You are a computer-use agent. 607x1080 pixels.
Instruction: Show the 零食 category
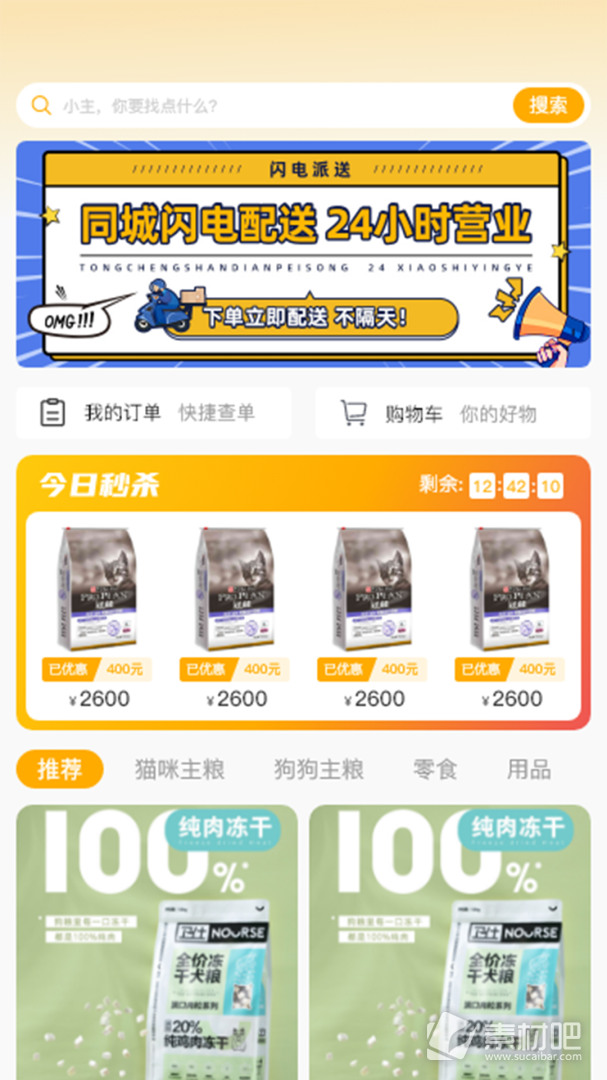(x=435, y=769)
